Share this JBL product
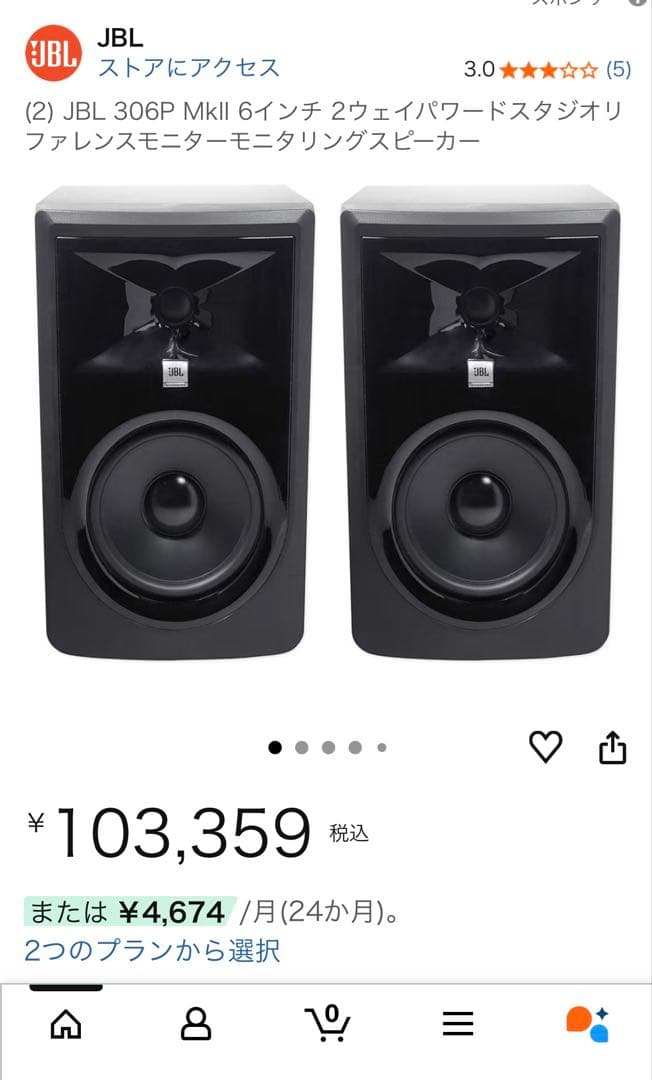Screen dimensions: 652x1080 point(612,747)
